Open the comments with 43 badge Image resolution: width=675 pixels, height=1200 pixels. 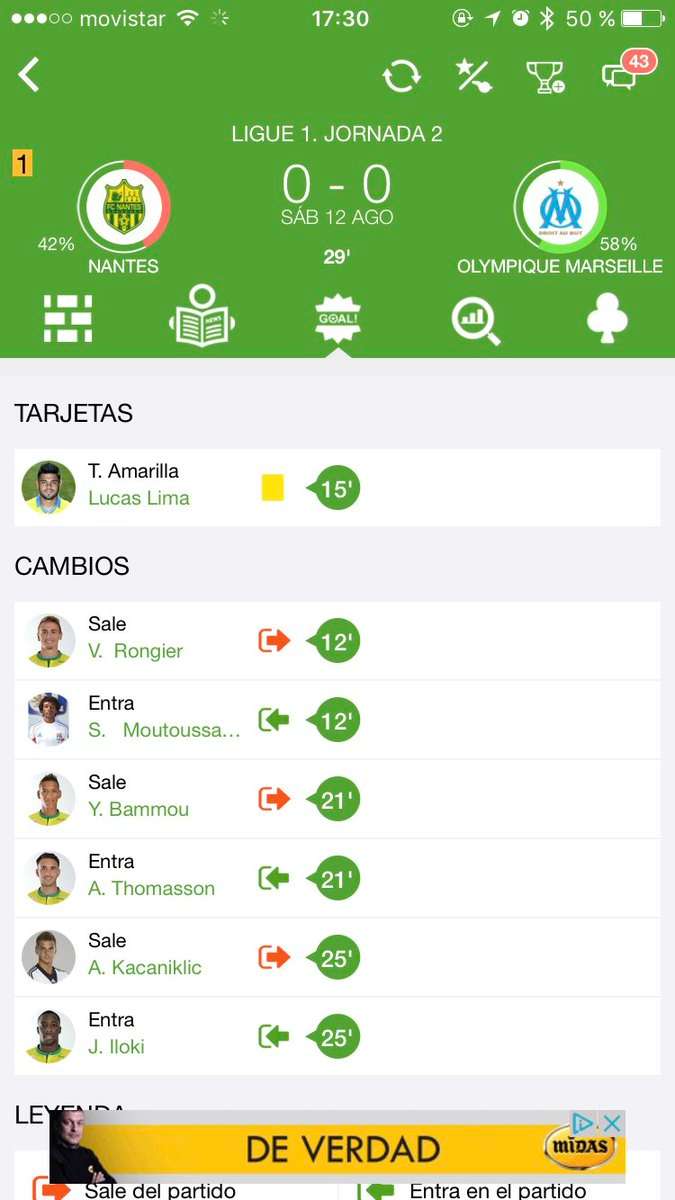pyautogui.click(x=626, y=72)
